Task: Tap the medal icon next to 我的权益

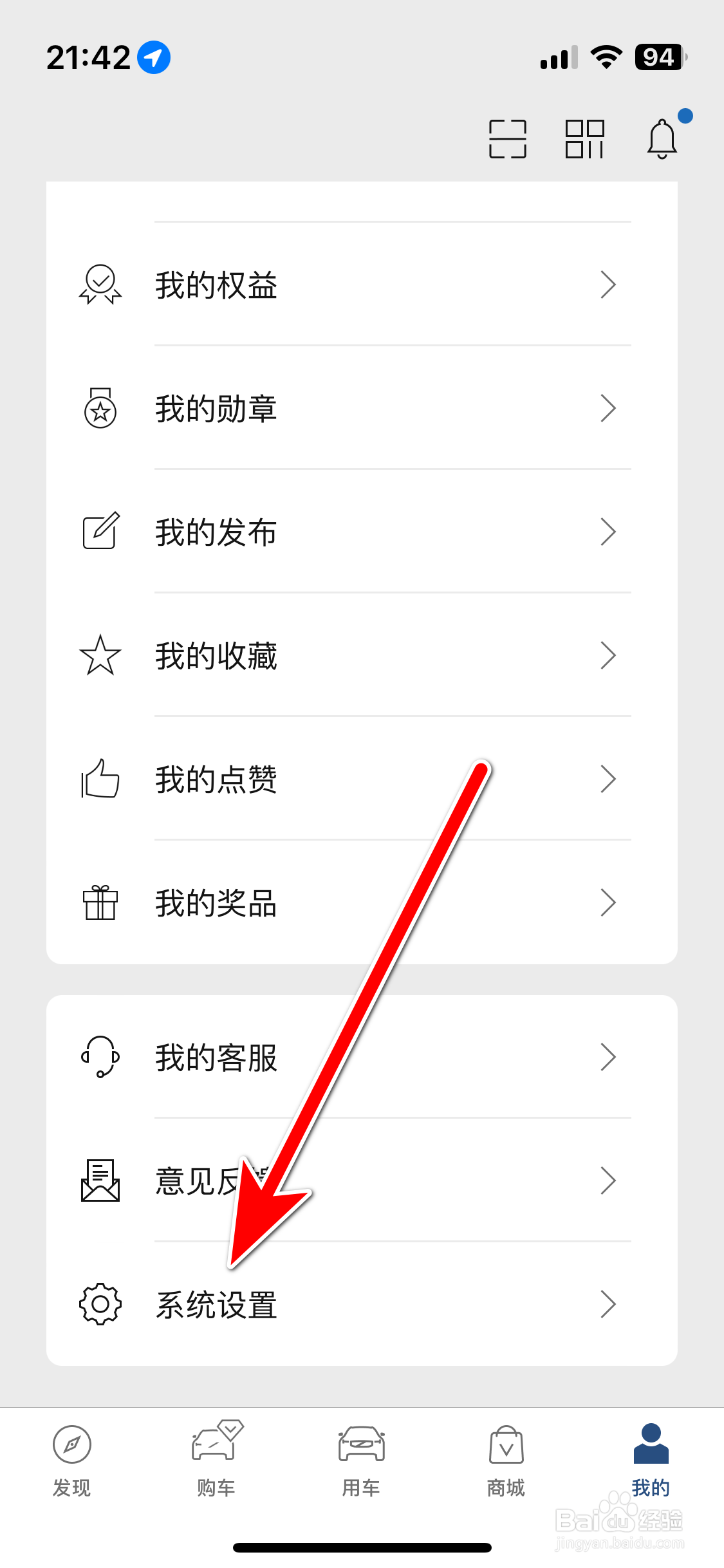Action: tap(100, 284)
